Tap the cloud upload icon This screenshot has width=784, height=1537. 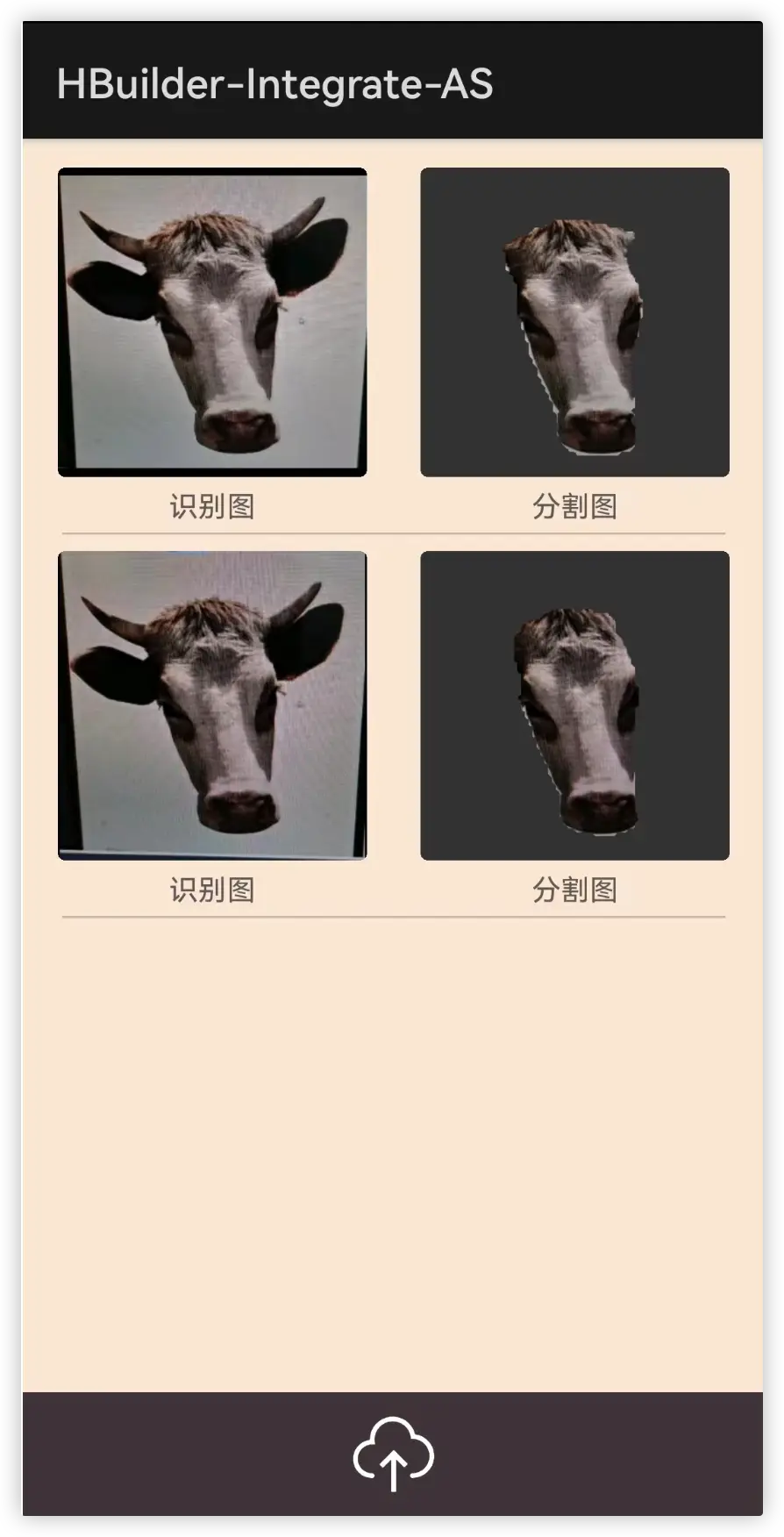click(393, 1453)
